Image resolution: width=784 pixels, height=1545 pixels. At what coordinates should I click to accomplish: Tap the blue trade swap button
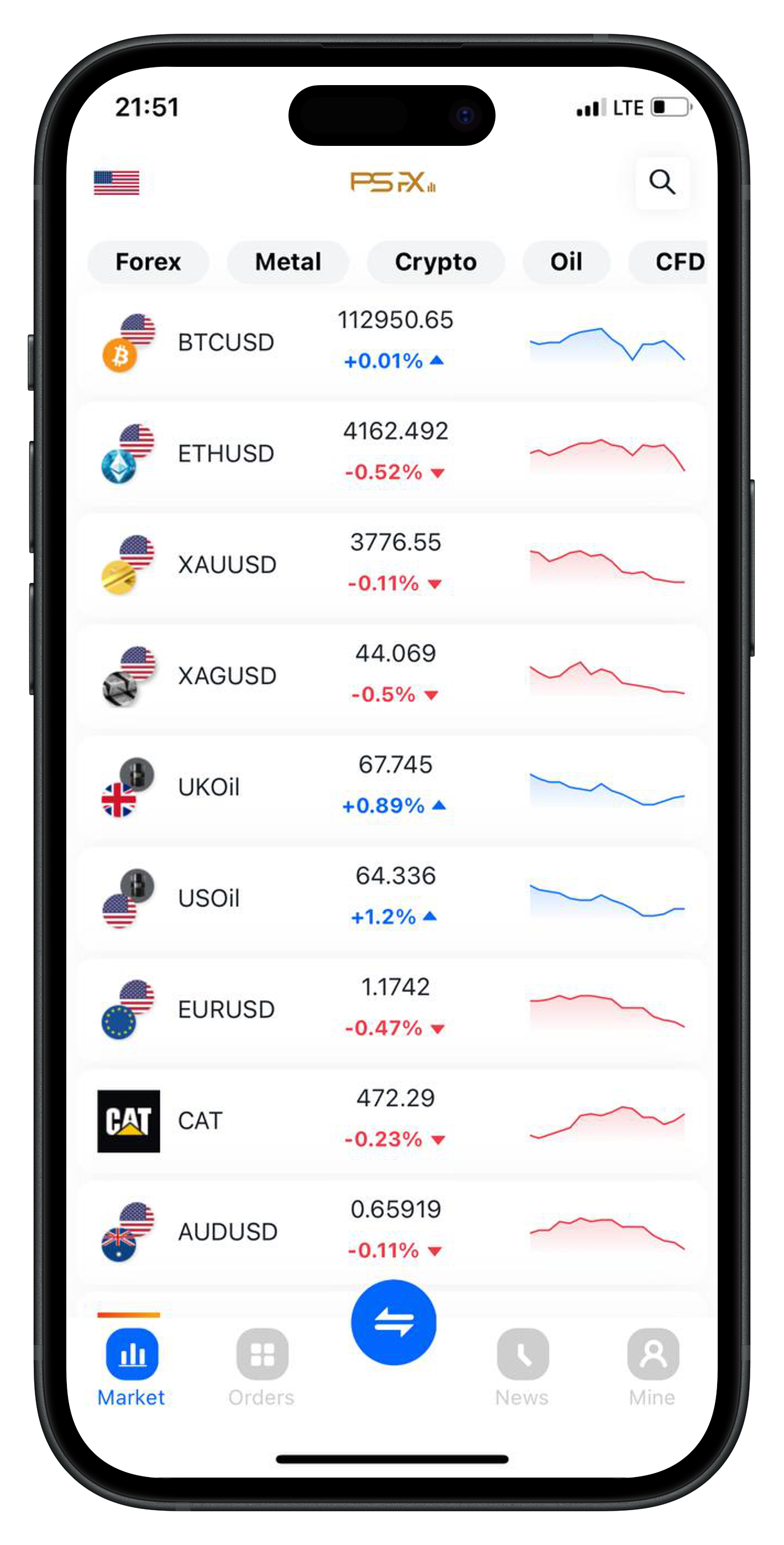(393, 1322)
